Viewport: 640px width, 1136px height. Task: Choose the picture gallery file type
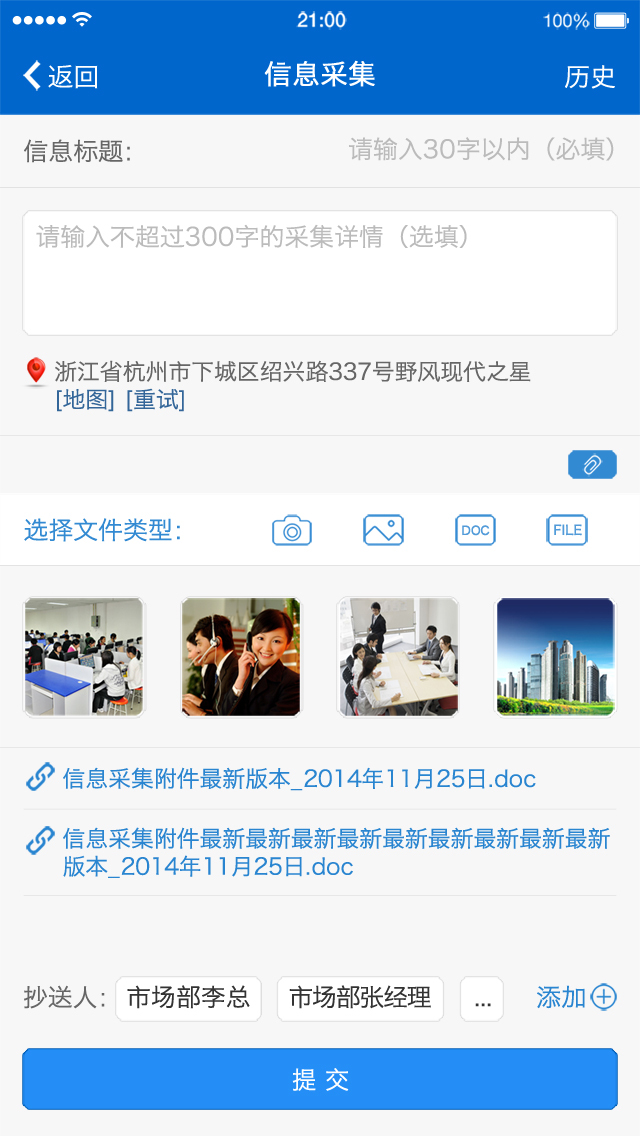pos(383,530)
